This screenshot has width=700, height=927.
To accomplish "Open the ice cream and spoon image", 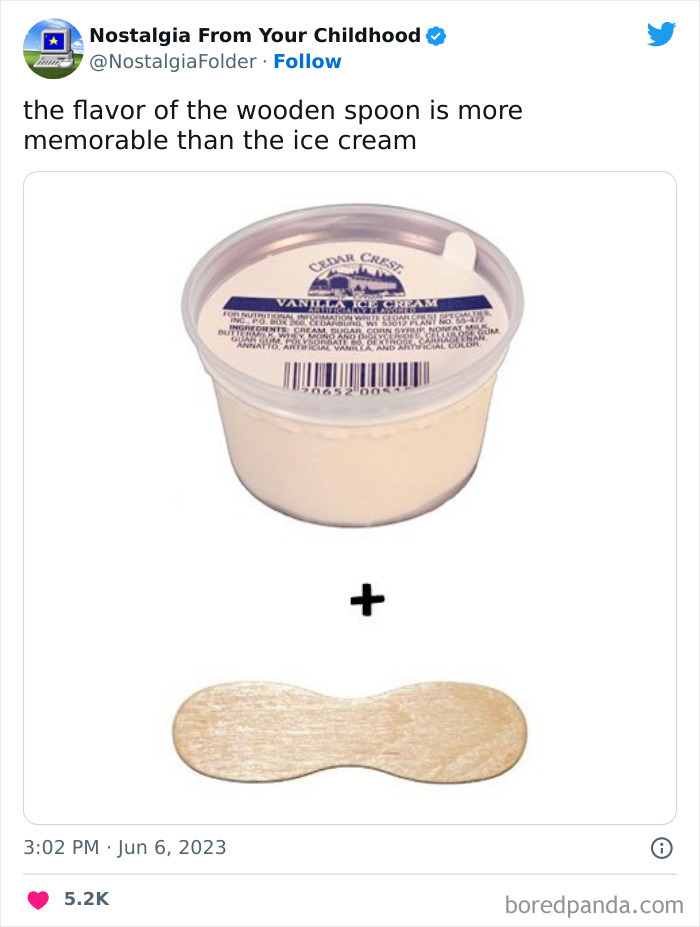I will click(350, 498).
